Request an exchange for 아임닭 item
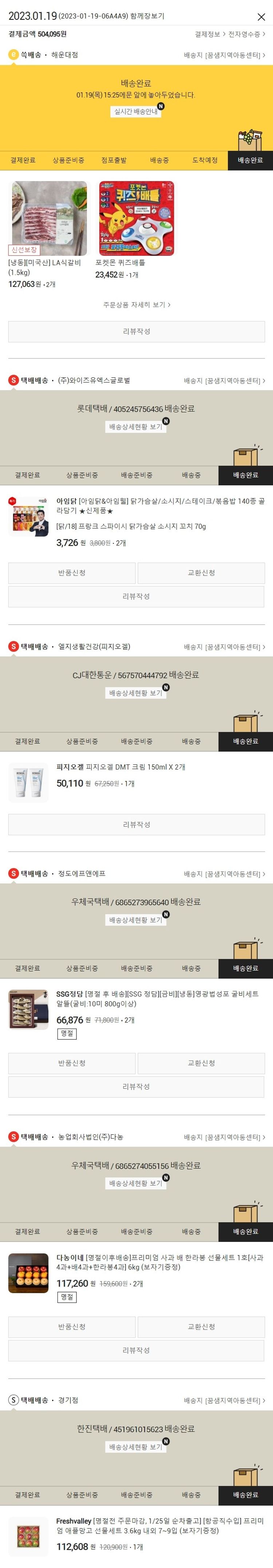Image resolution: width=273 pixels, height=1568 pixels. 201,573
